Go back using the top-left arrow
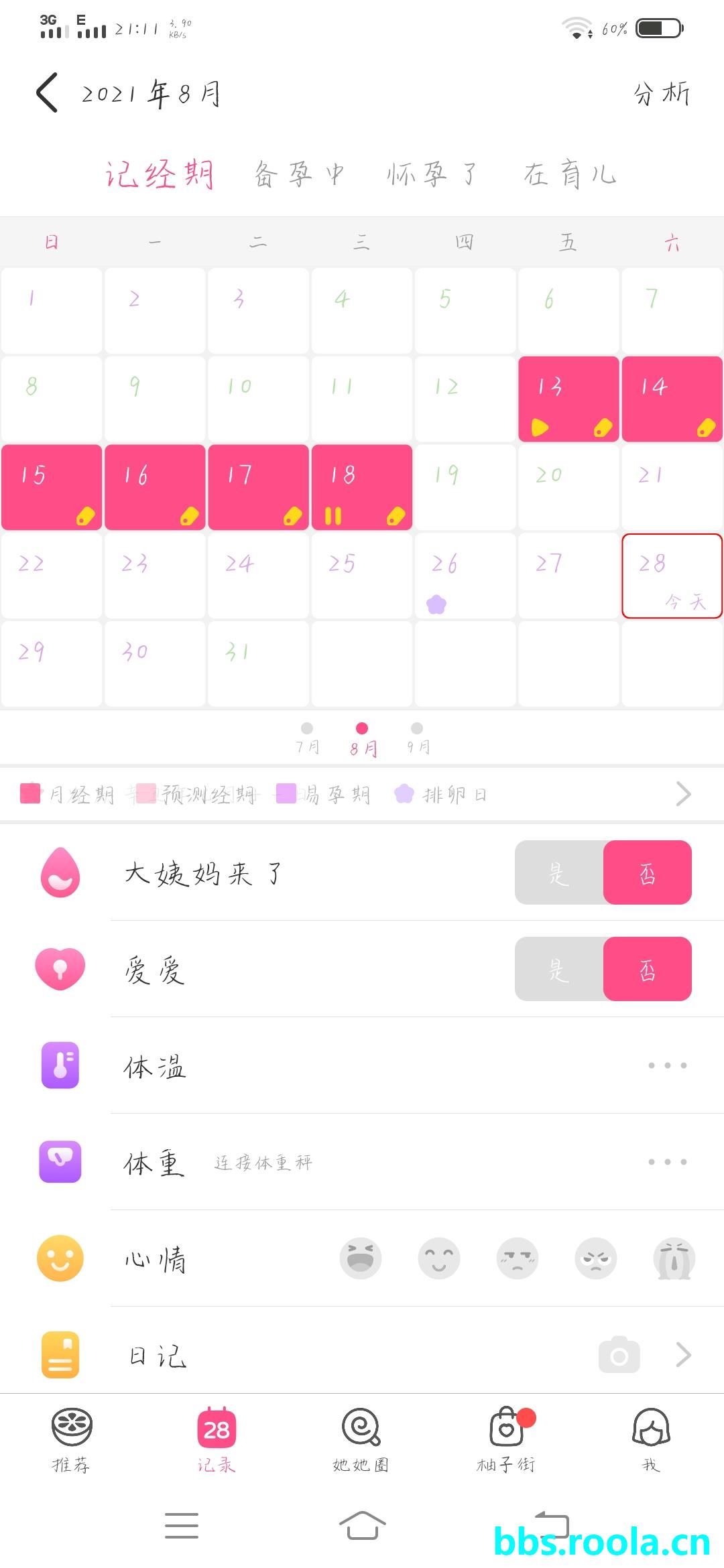 (47, 92)
